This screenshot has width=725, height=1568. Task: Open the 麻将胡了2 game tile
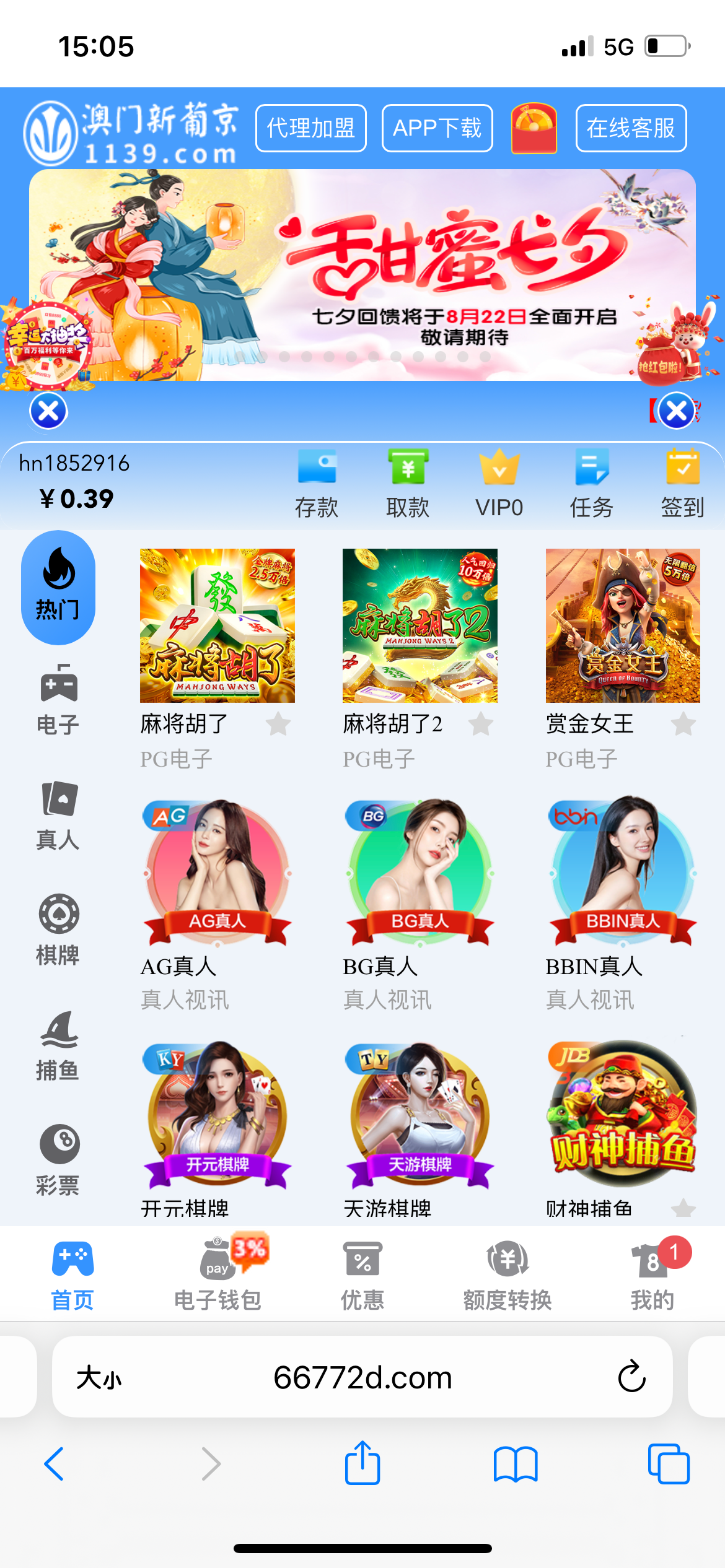[420, 625]
